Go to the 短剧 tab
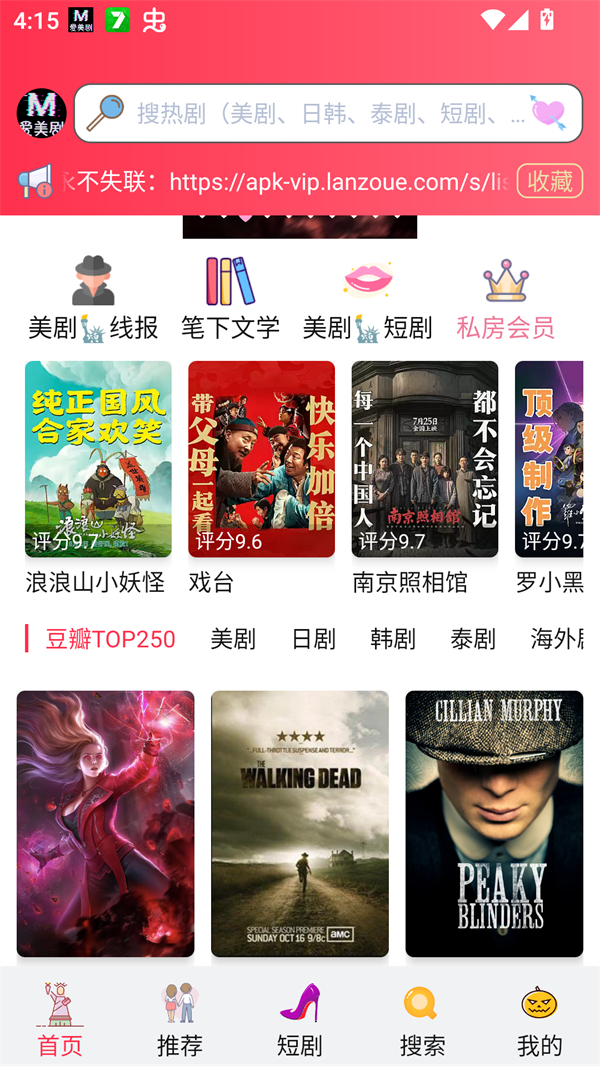The height and width of the screenshot is (1066, 600). pos(299,1018)
